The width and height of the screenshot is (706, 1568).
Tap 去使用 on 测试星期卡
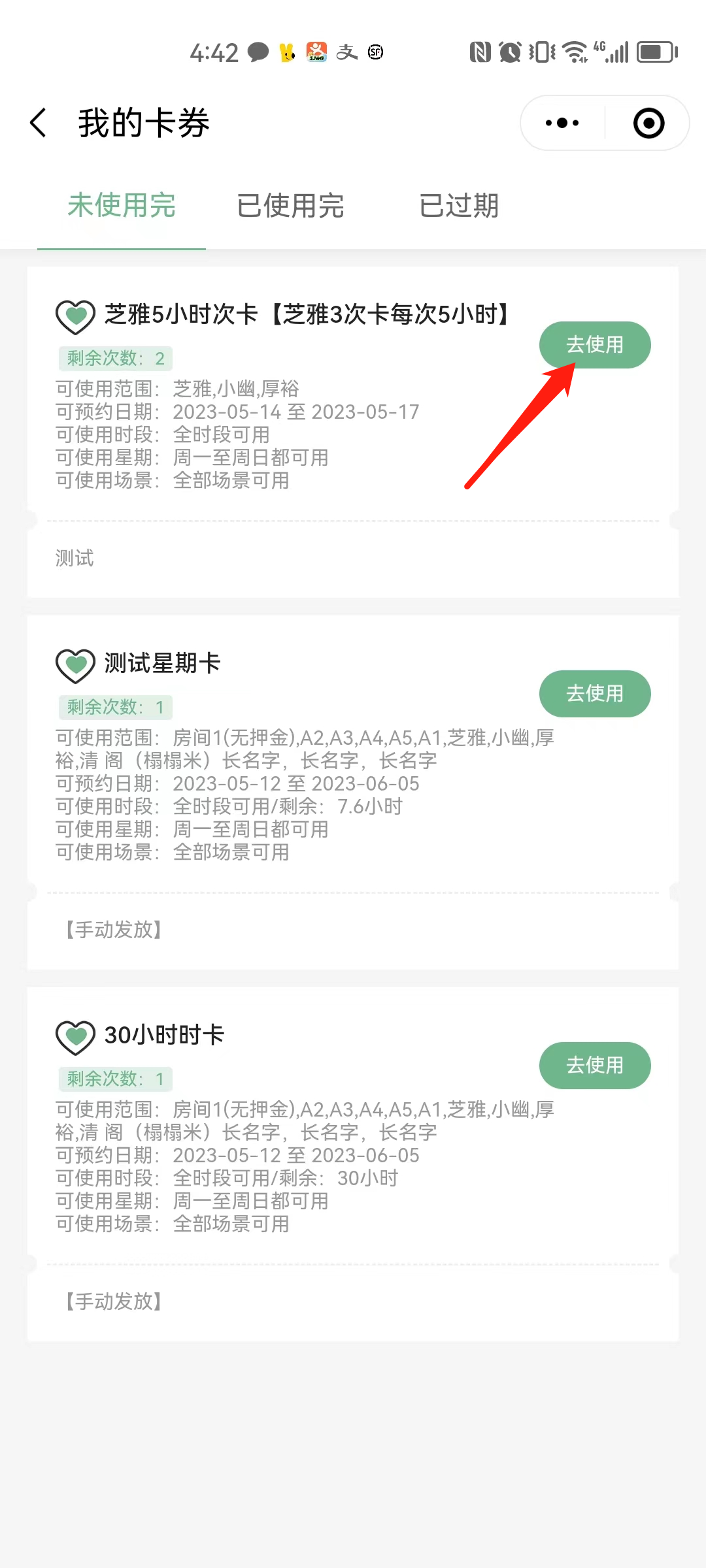[595, 694]
